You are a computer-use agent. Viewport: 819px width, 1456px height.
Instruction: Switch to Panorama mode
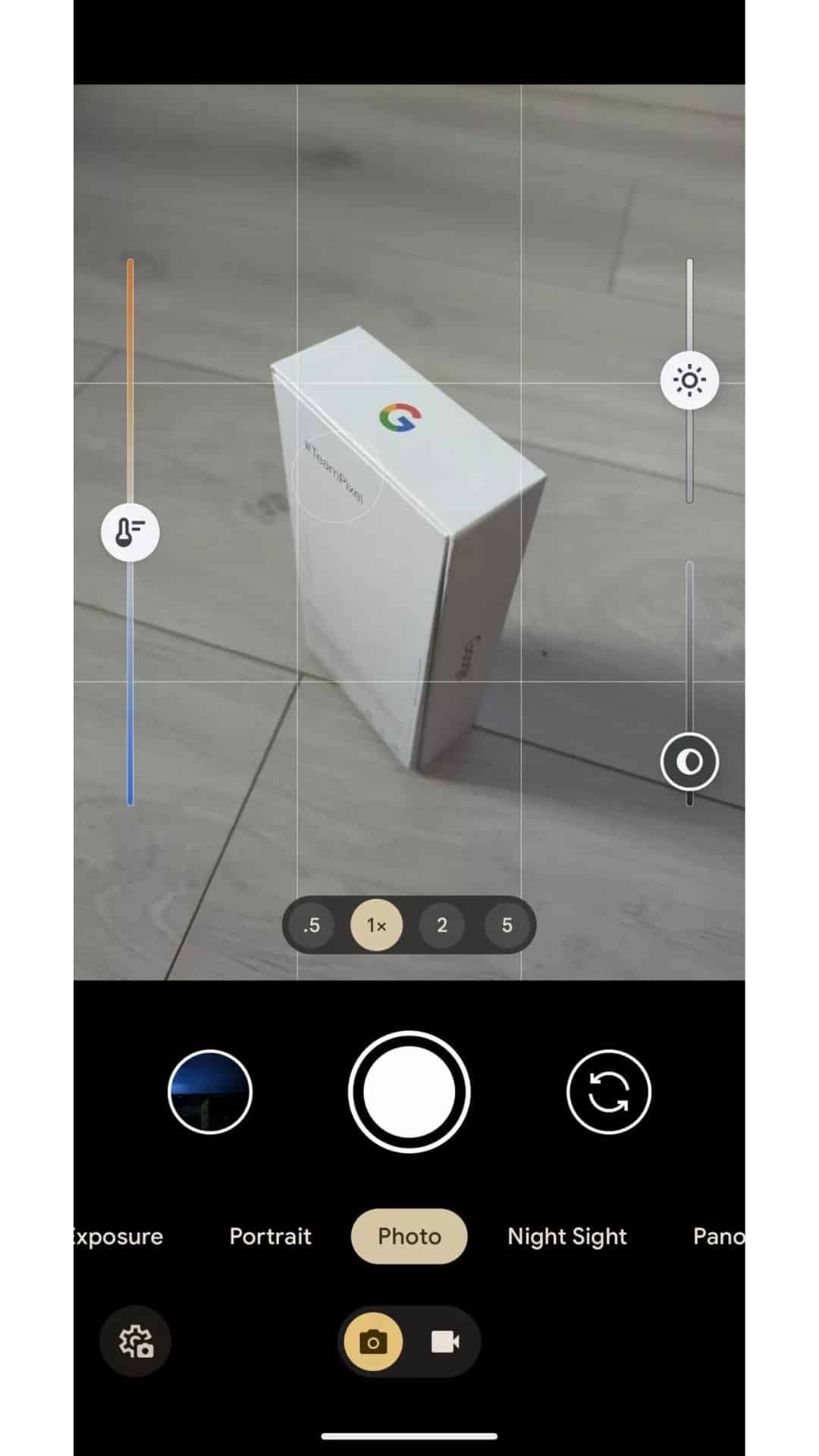717,1236
